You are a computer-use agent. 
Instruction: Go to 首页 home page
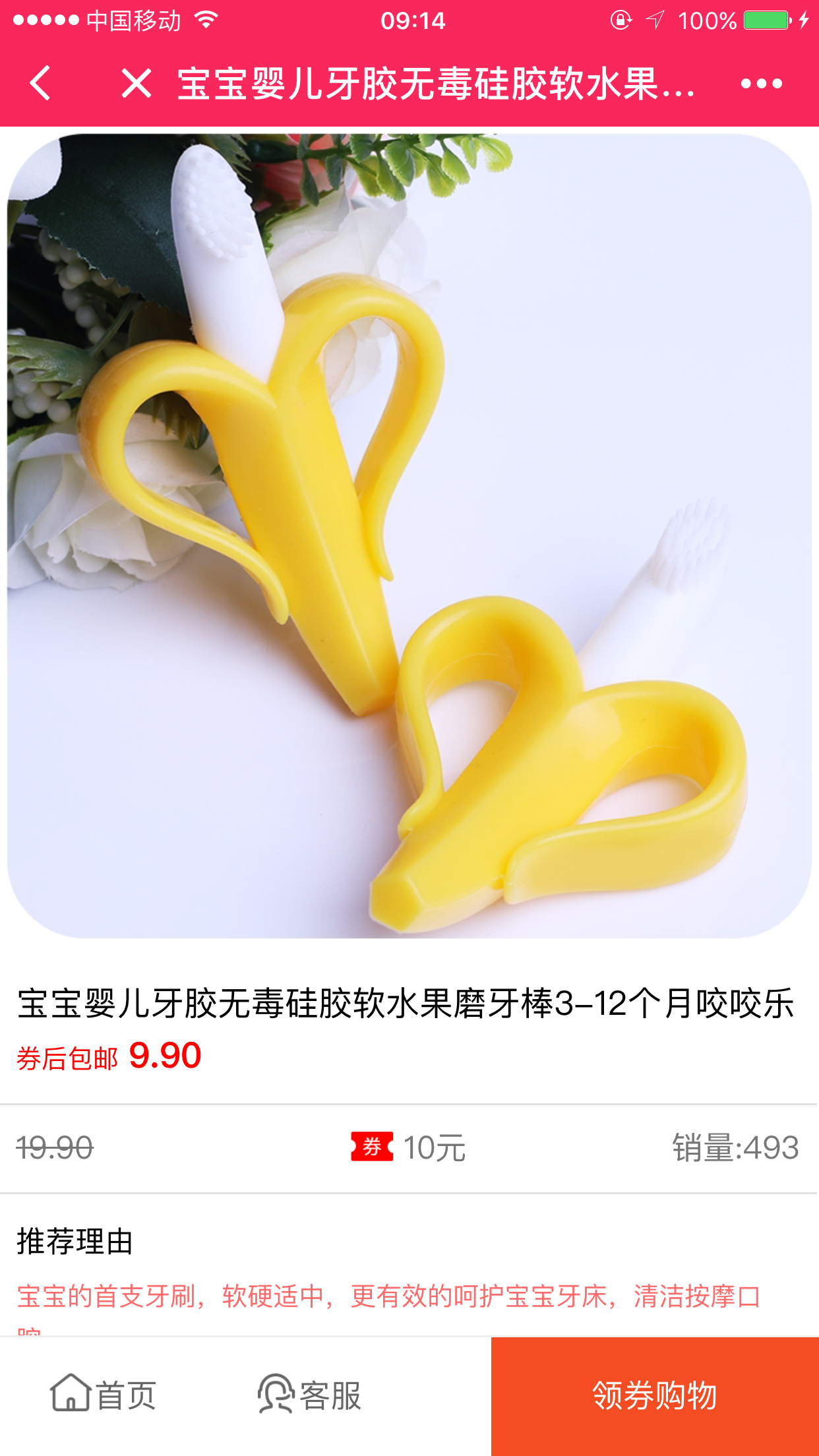pos(104,1395)
